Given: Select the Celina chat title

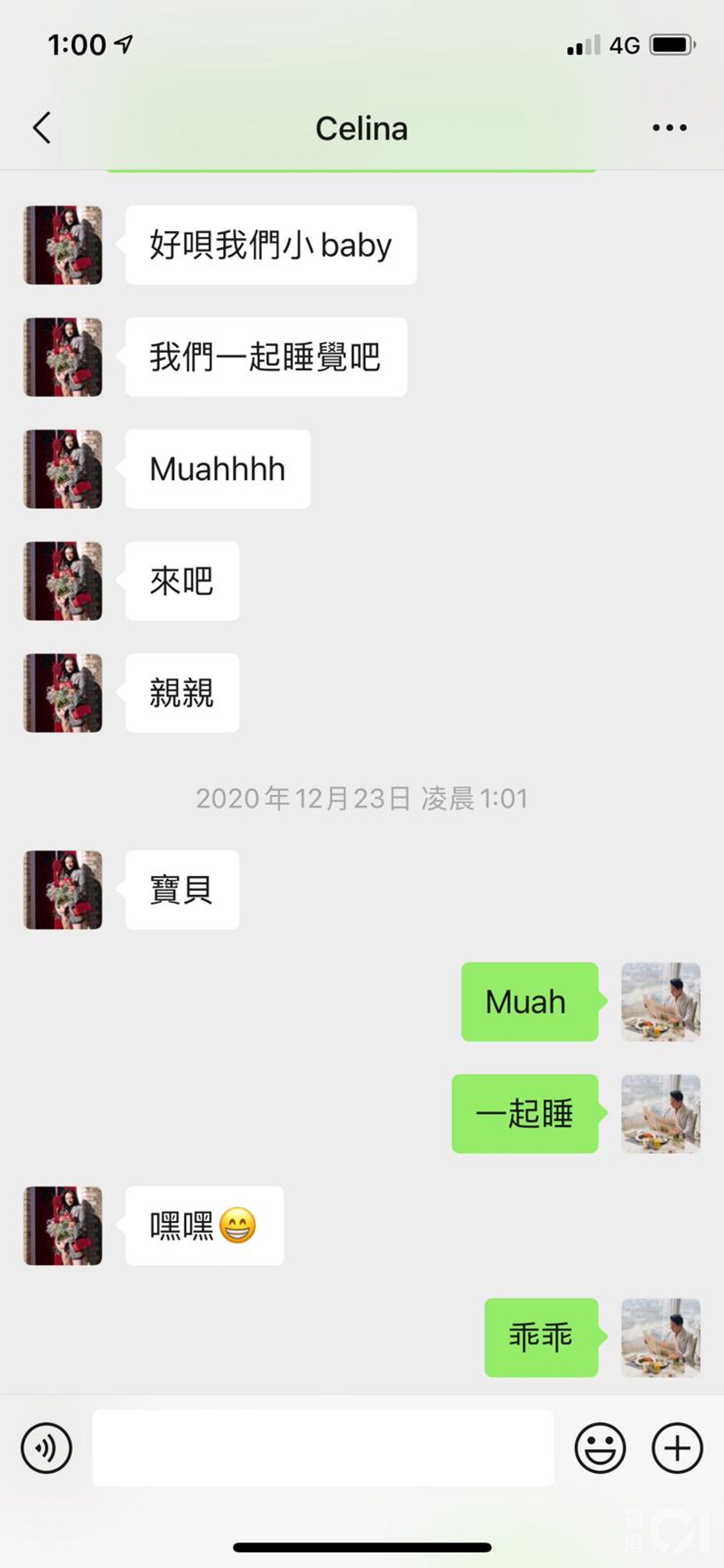Looking at the screenshot, I should (362, 128).
